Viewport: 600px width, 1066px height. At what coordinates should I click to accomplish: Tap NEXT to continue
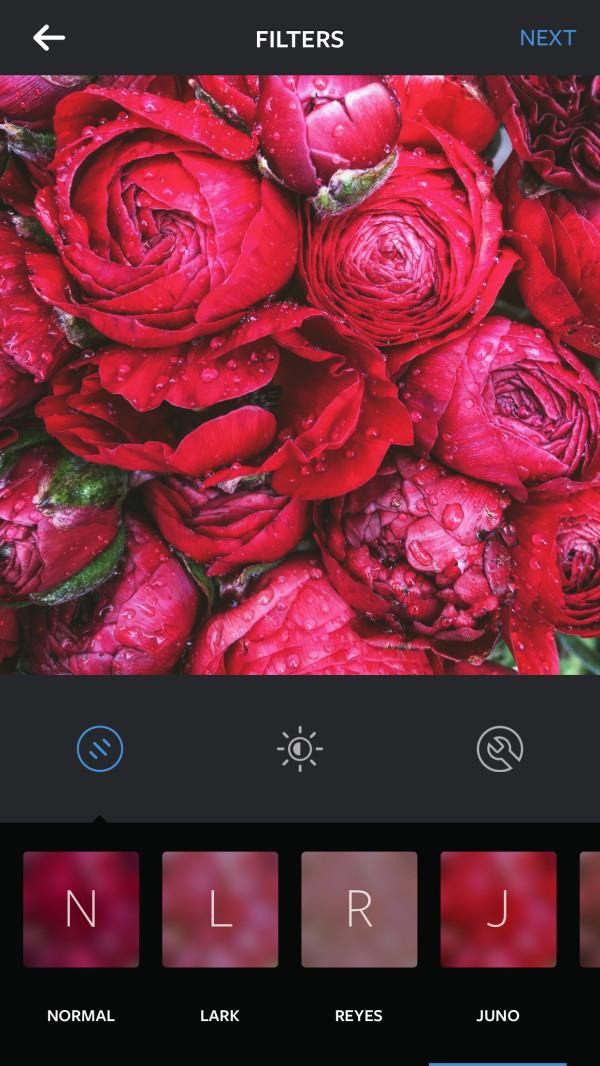point(547,38)
